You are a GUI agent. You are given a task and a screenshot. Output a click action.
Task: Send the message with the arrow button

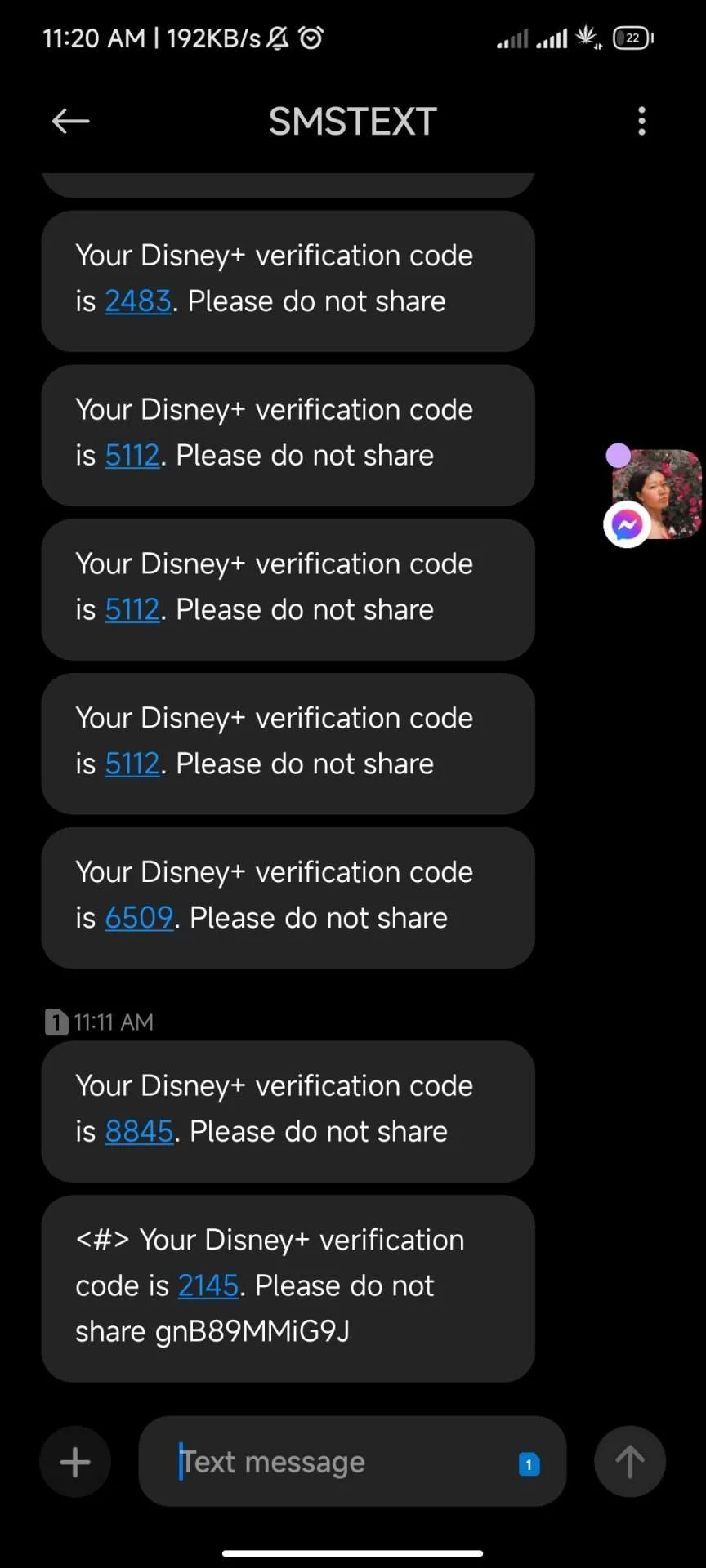[x=629, y=1462]
